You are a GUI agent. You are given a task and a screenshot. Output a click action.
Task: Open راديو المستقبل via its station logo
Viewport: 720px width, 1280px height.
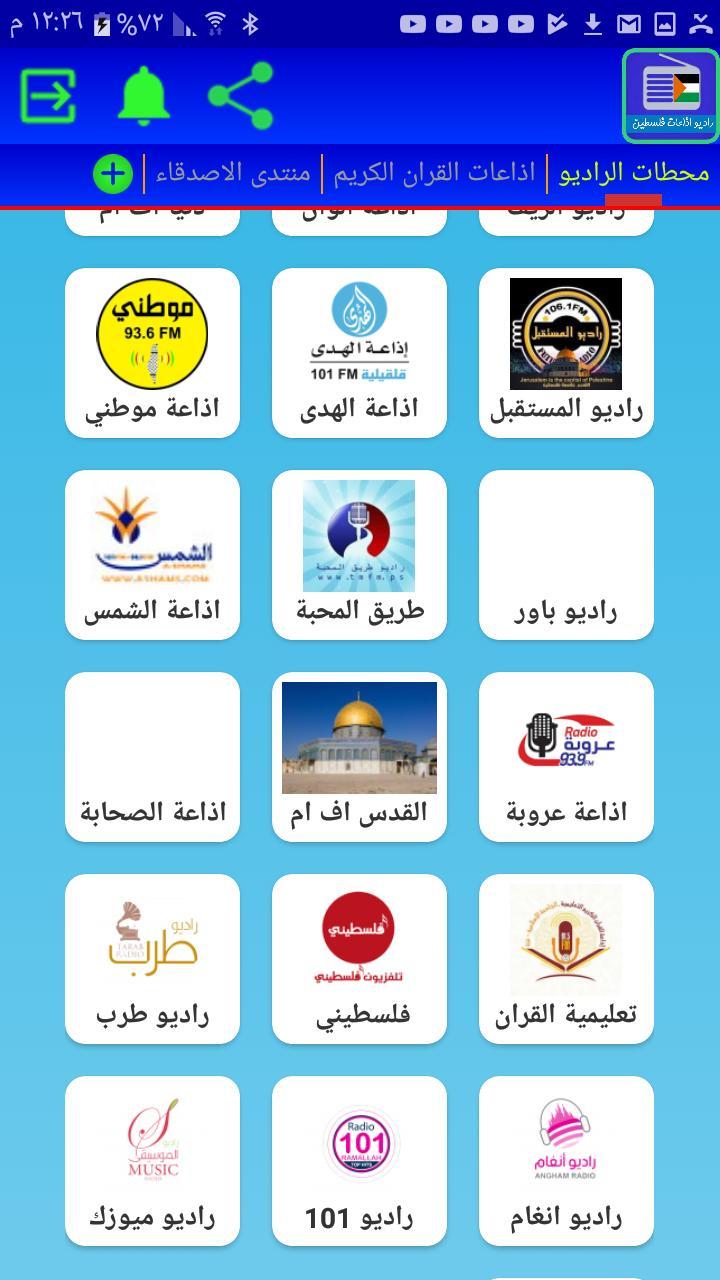[x=566, y=333]
